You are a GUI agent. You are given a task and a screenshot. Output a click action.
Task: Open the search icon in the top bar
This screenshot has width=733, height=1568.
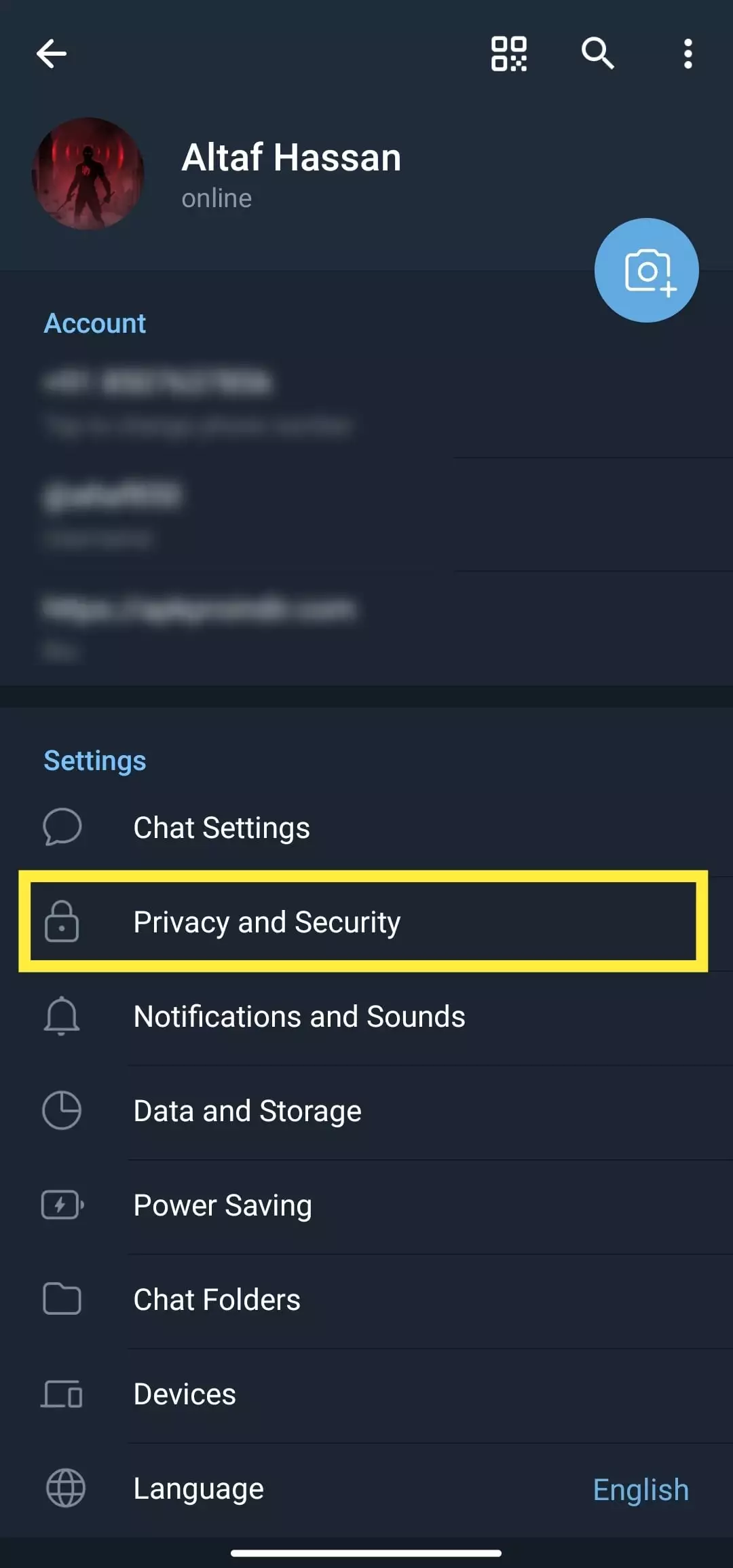pyautogui.click(x=597, y=53)
